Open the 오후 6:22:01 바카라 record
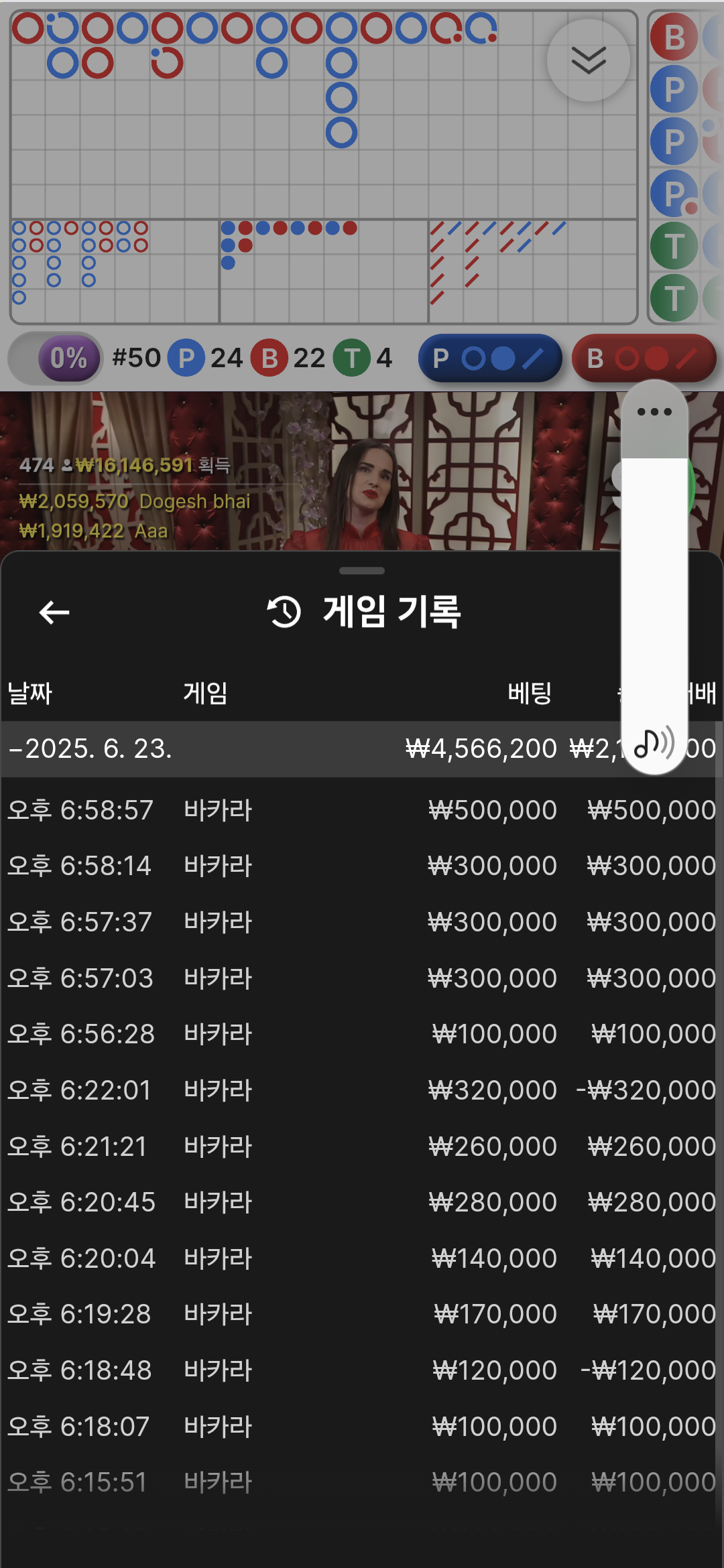The image size is (724, 1568). (x=362, y=1090)
